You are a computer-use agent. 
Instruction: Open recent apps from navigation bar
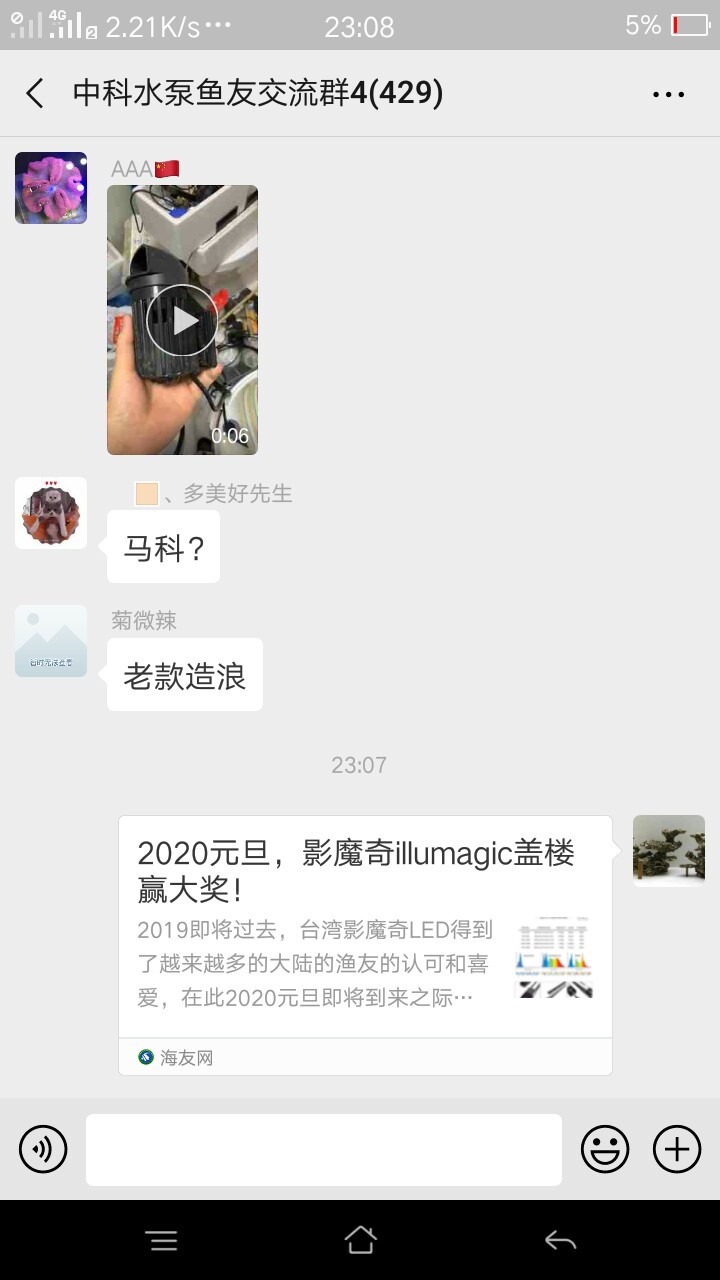point(161,1241)
